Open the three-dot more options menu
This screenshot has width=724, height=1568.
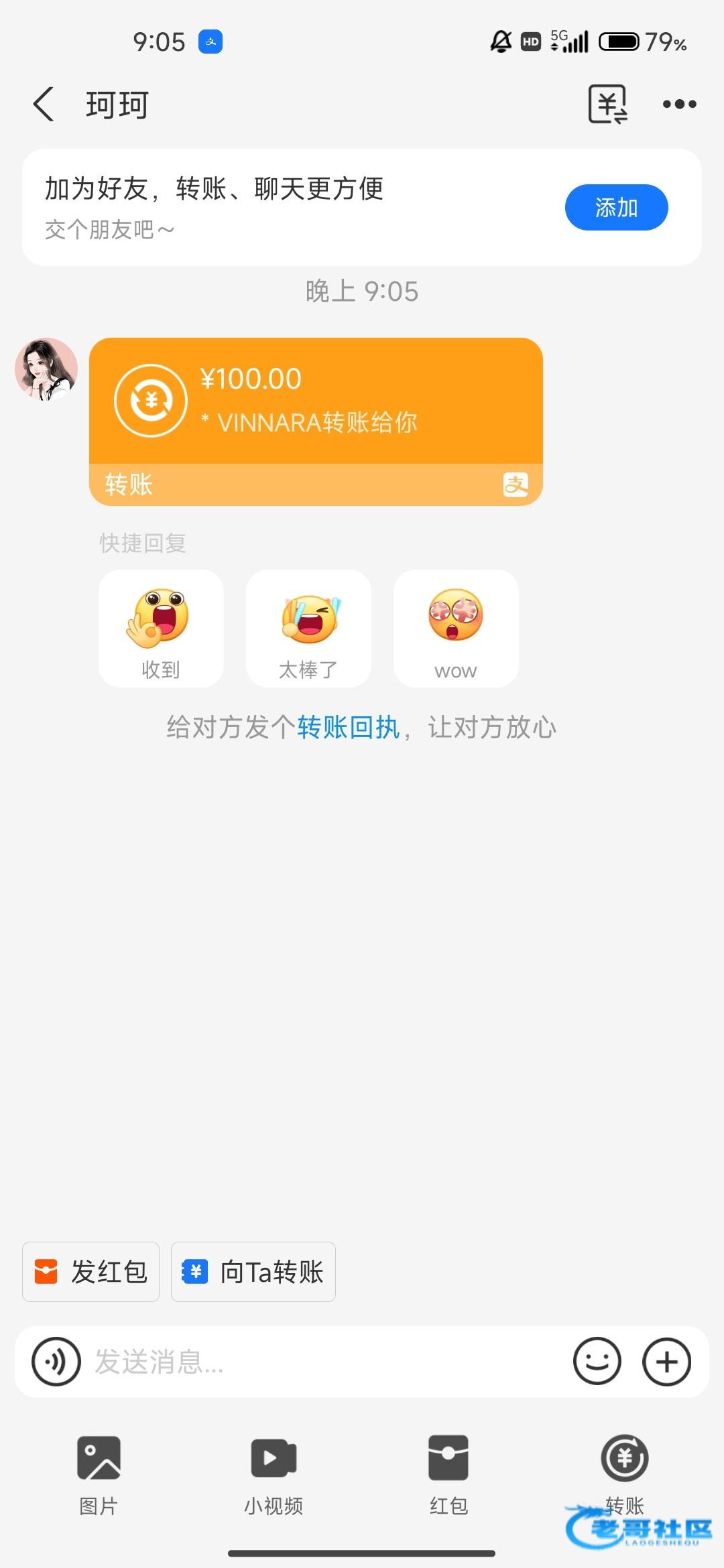coord(679,105)
